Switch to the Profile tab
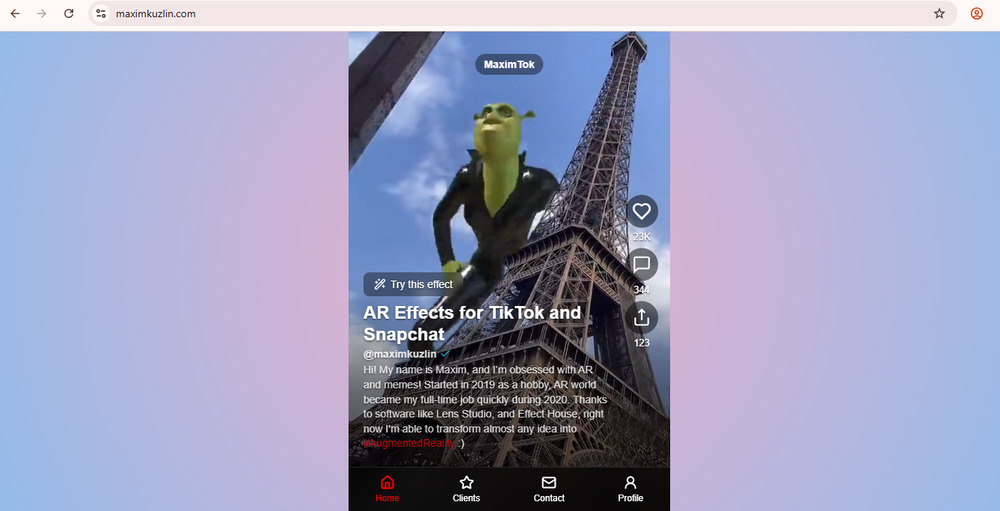 point(630,489)
